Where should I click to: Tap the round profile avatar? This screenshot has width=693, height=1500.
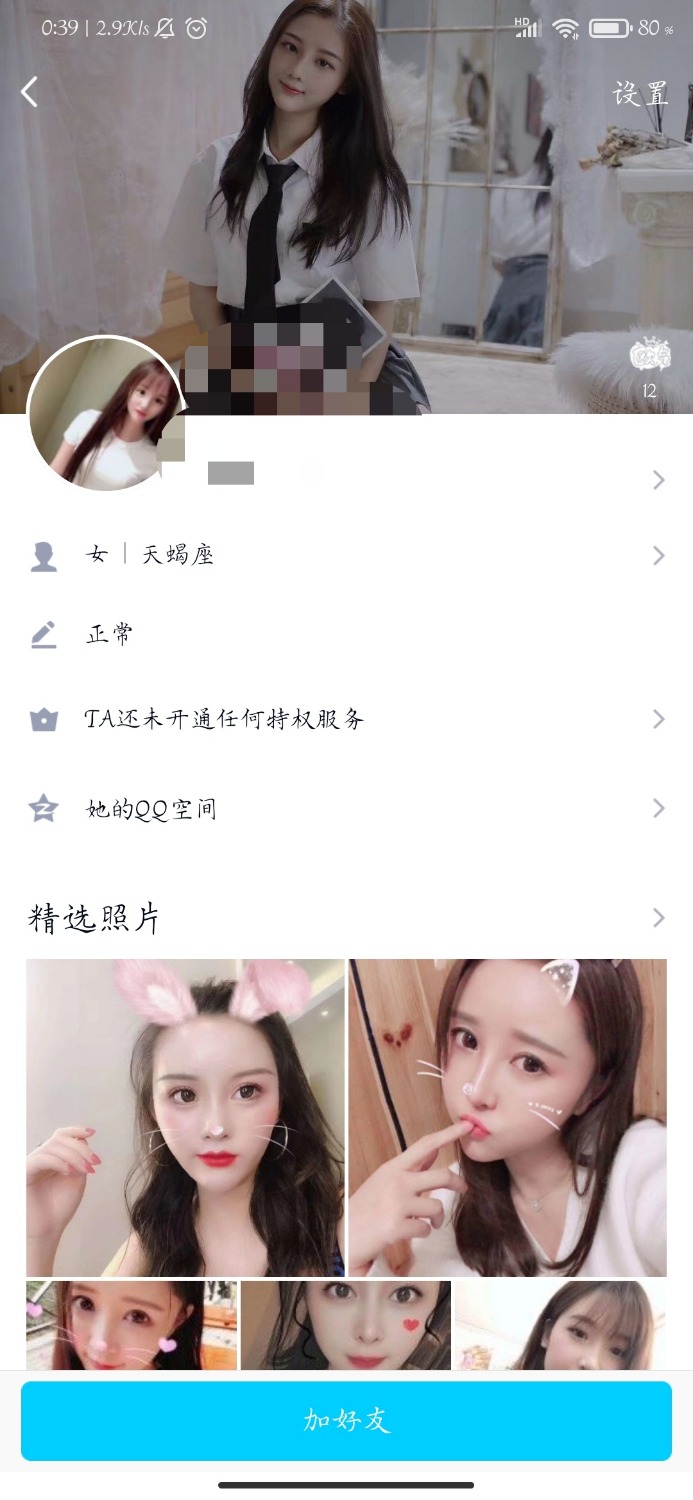pos(105,414)
